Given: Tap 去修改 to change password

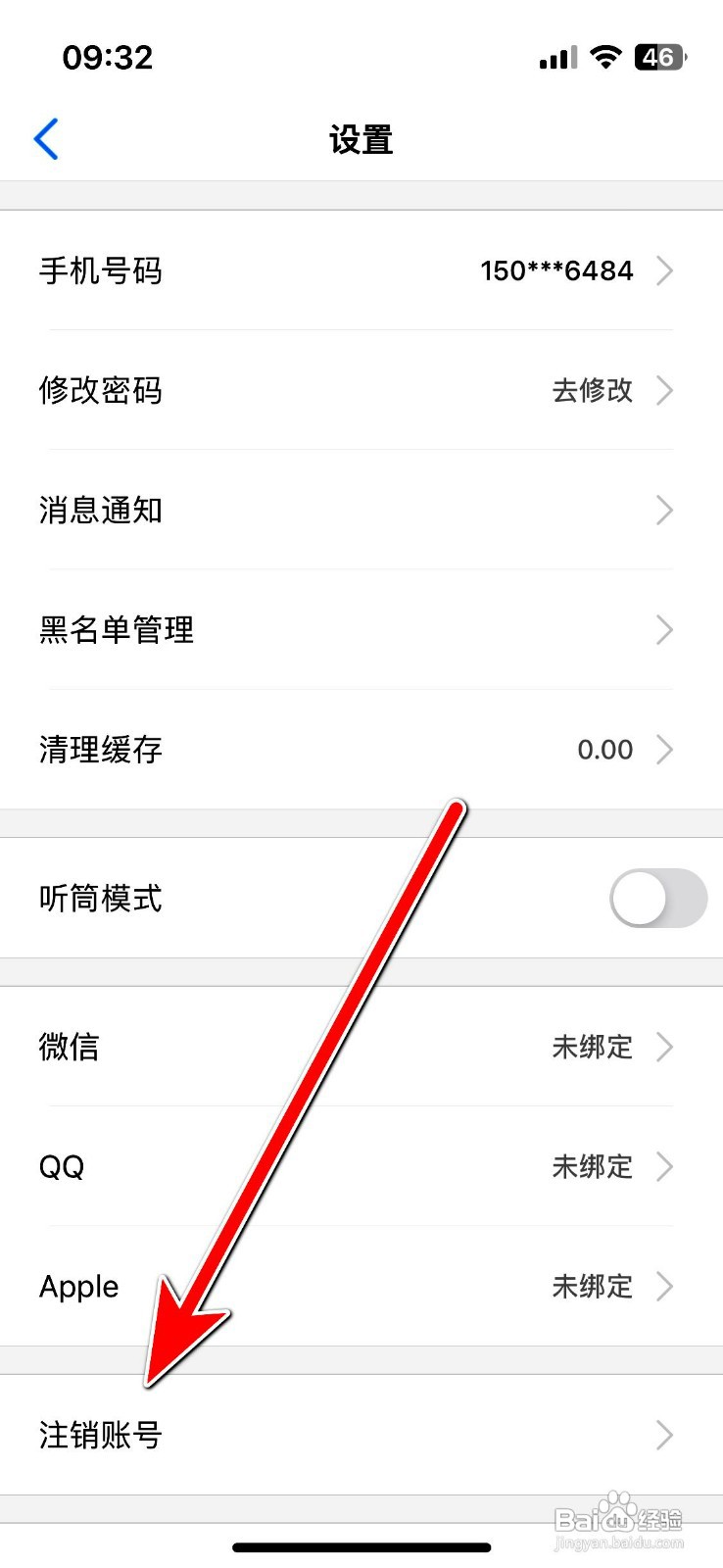Looking at the screenshot, I should point(592,390).
